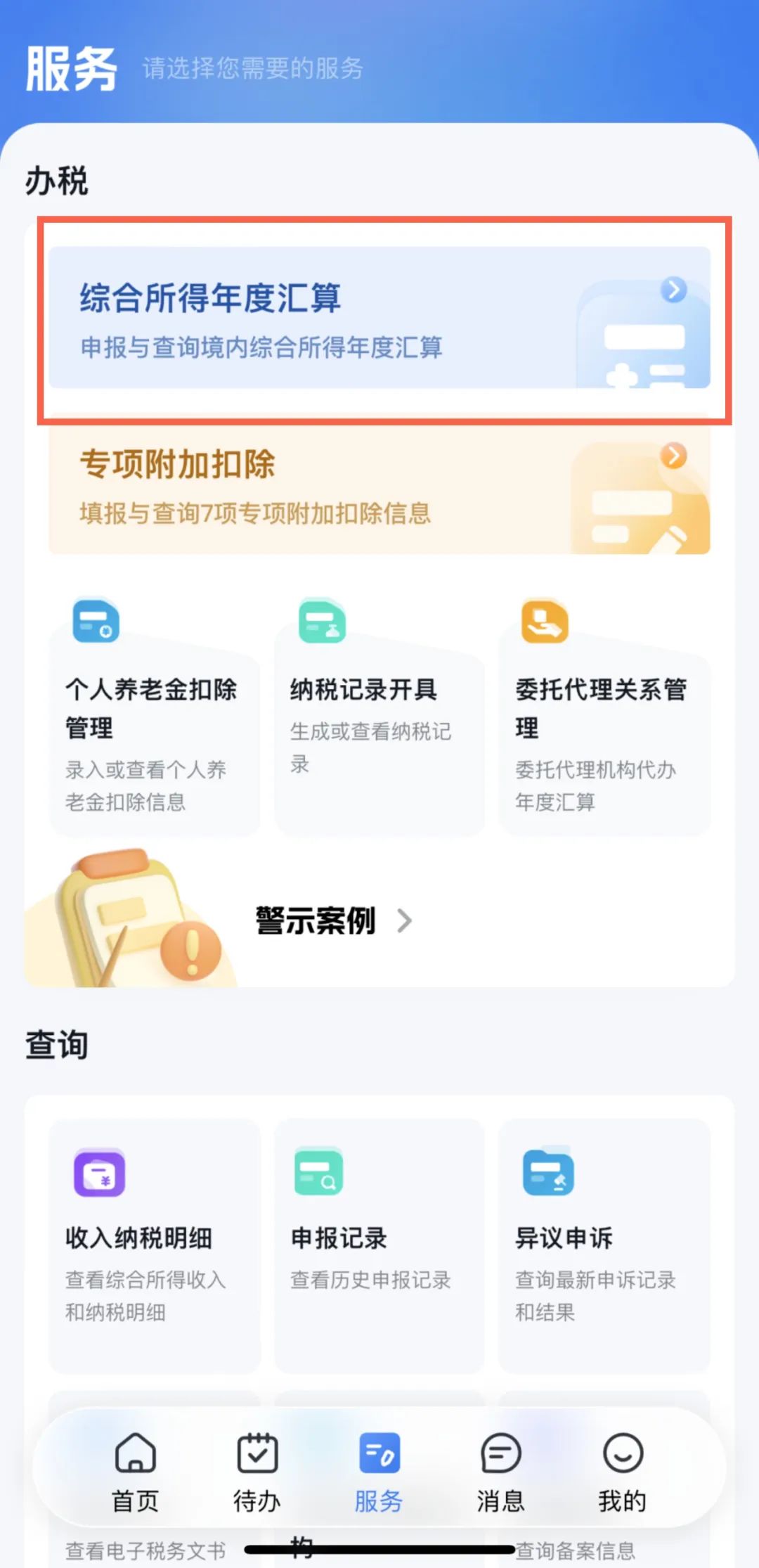This screenshot has width=759, height=1568.
Task: Open 异议申诉 card
Action: tap(604, 1245)
